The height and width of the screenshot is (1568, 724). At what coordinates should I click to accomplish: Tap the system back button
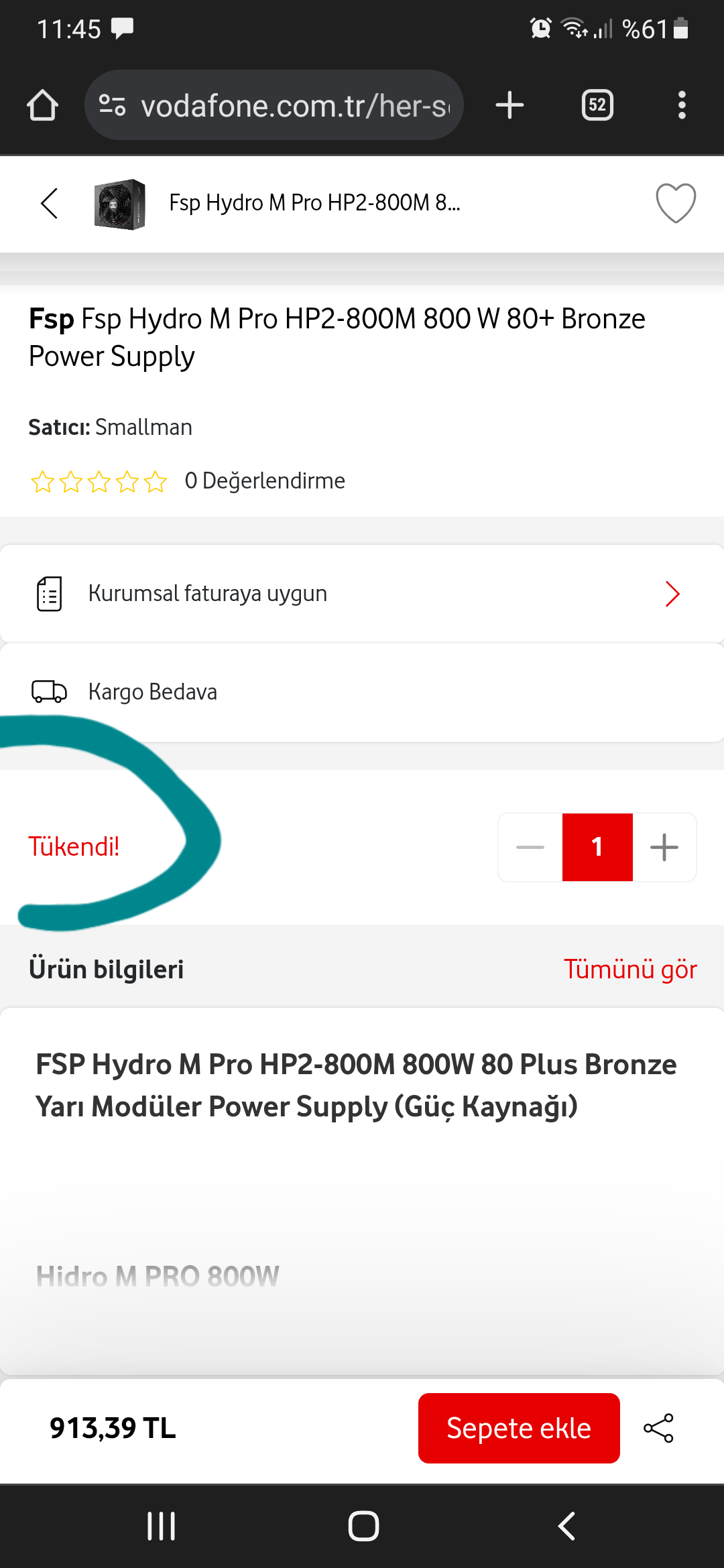click(x=566, y=1526)
